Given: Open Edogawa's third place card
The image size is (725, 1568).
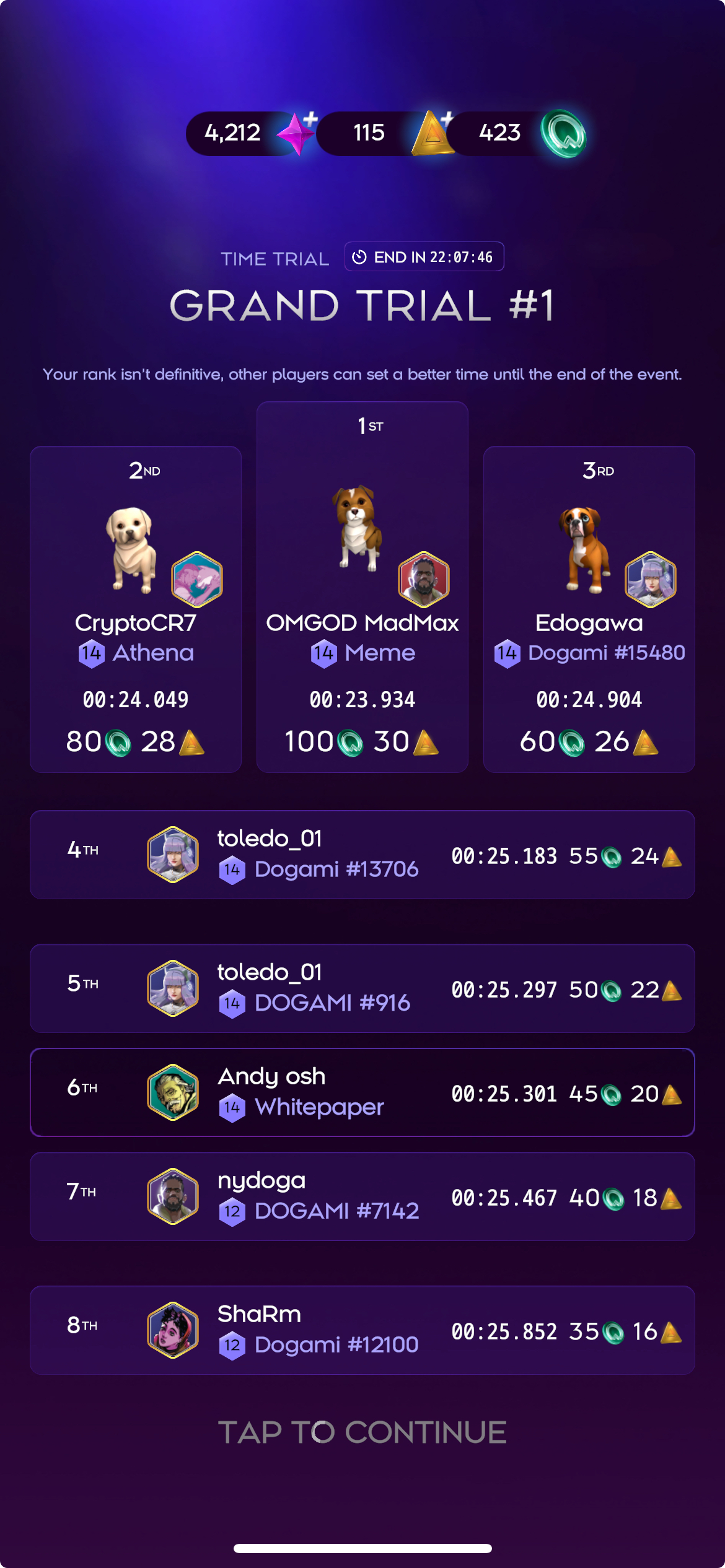Looking at the screenshot, I should 589,609.
